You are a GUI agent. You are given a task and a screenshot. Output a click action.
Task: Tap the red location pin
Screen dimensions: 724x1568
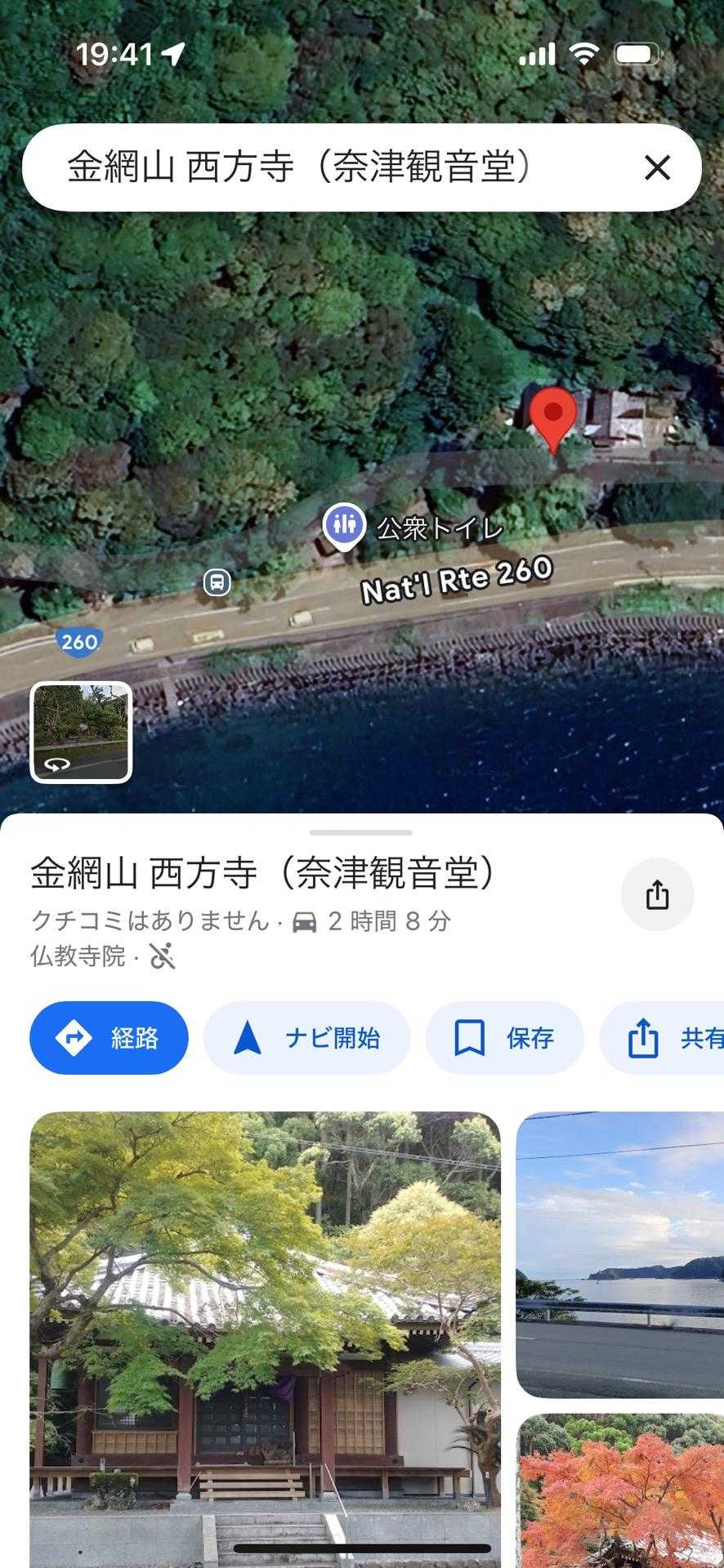(x=553, y=416)
